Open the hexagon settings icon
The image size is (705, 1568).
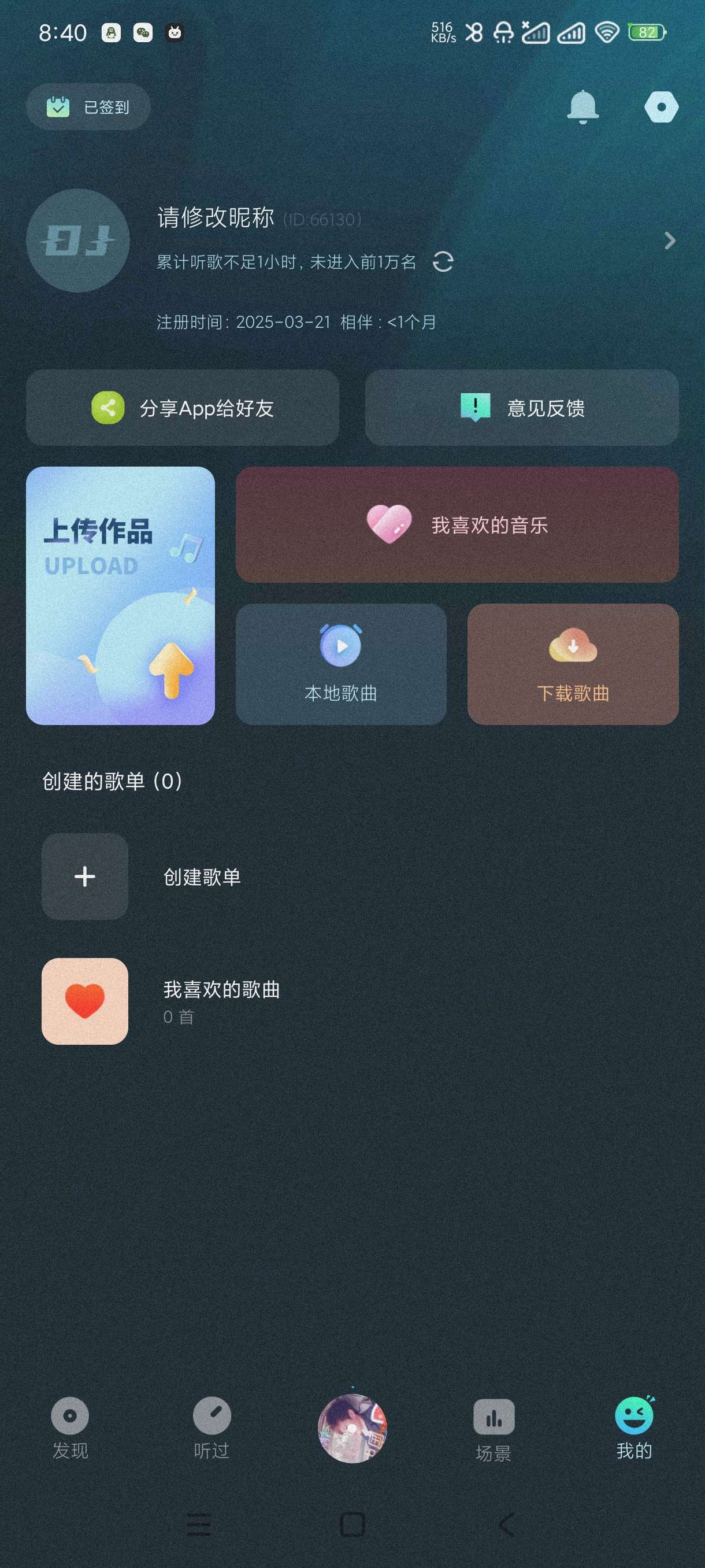pos(661,107)
